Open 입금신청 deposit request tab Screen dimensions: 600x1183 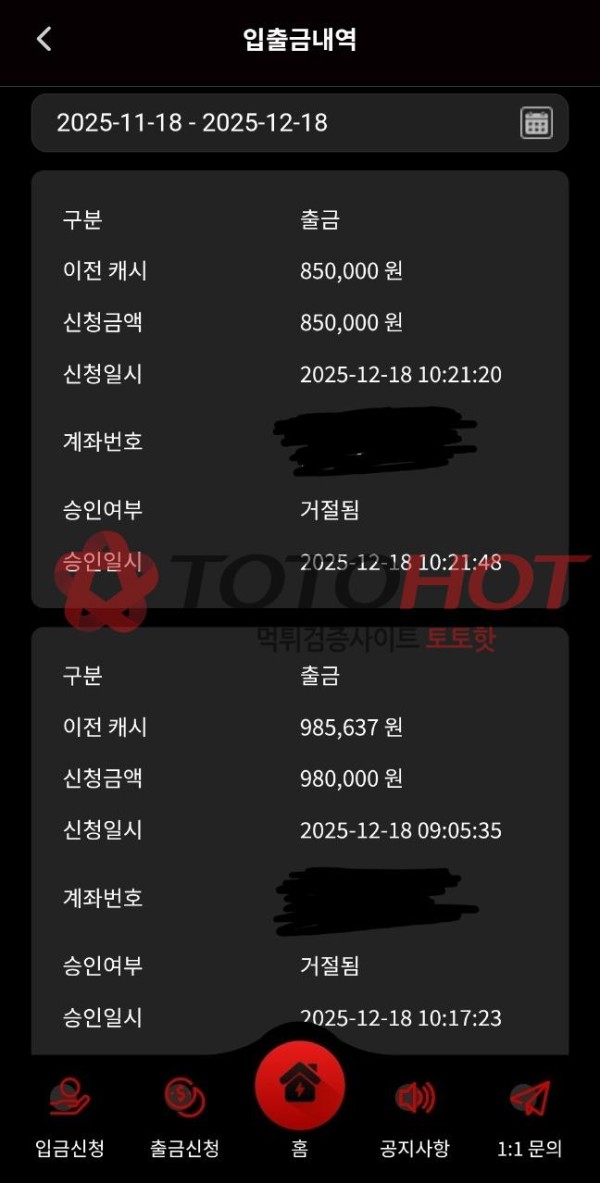coord(70,1118)
